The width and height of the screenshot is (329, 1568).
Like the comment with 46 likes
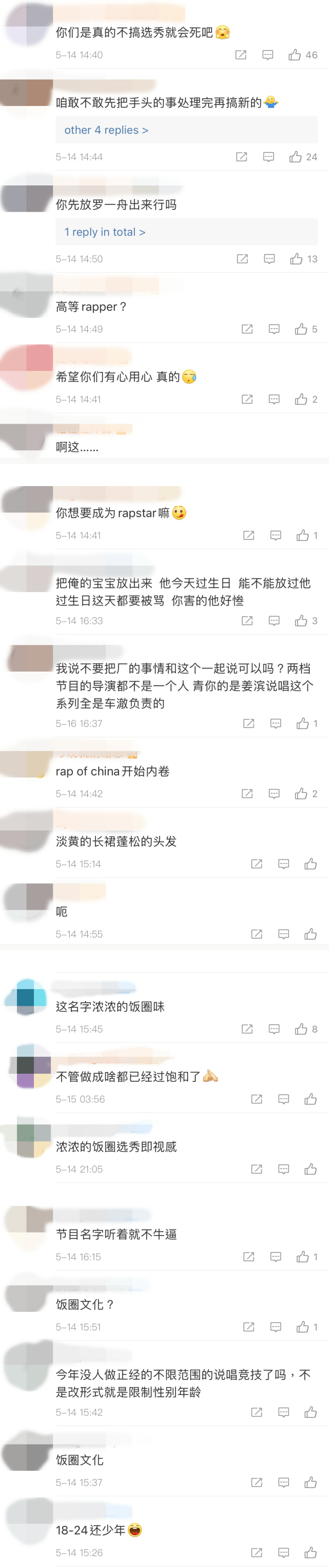click(x=295, y=55)
